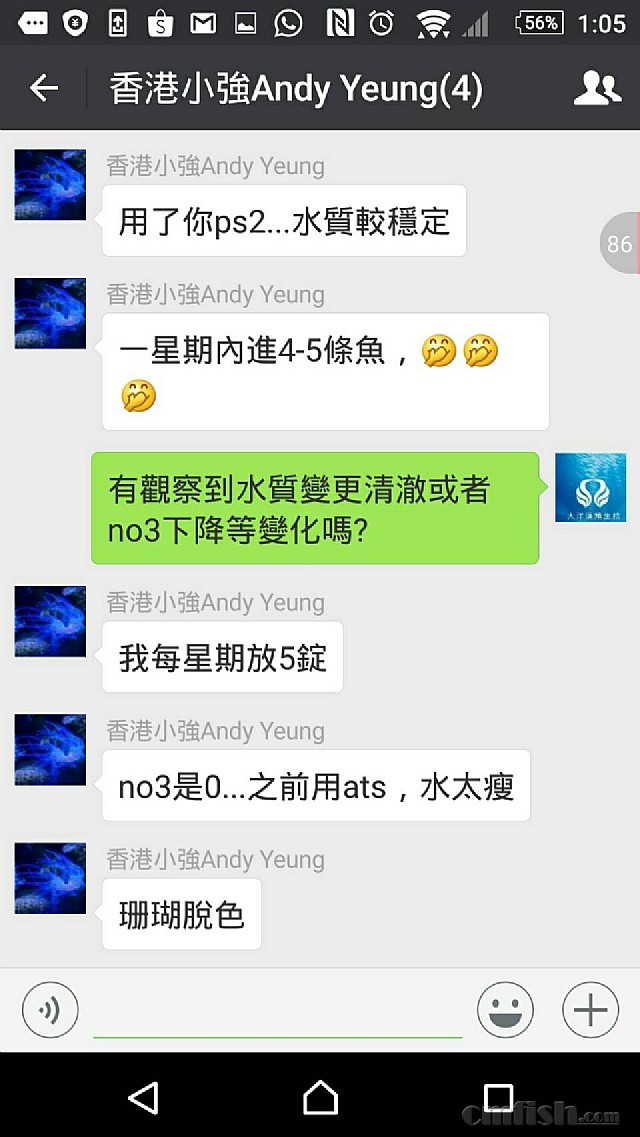Open Andy Yeung's avatar beside 珊瑚脫色 message

[x=50, y=878]
